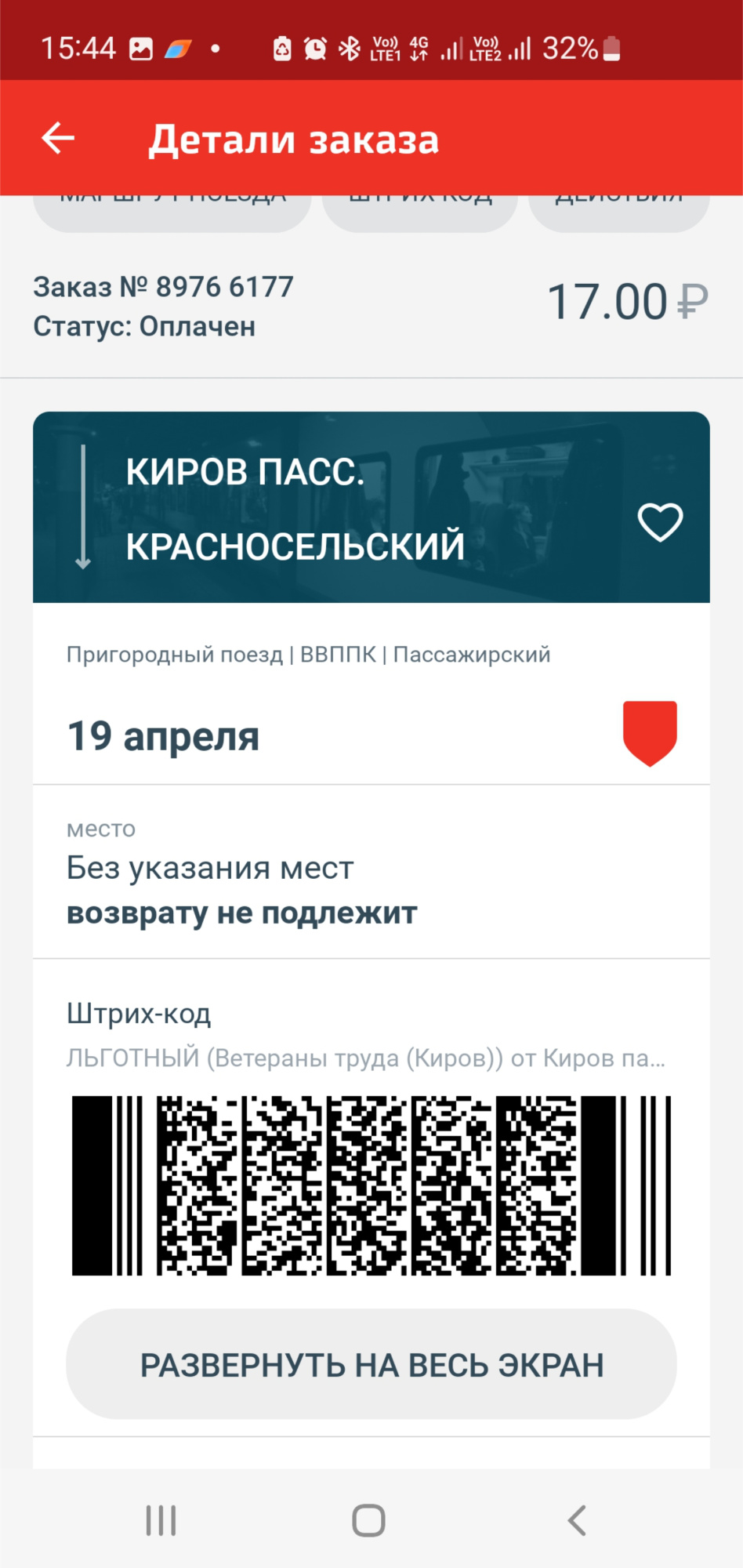Image resolution: width=743 pixels, height=1568 pixels.
Task: Tap the Развернуть на весь экран button
Action: (371, 1365)
